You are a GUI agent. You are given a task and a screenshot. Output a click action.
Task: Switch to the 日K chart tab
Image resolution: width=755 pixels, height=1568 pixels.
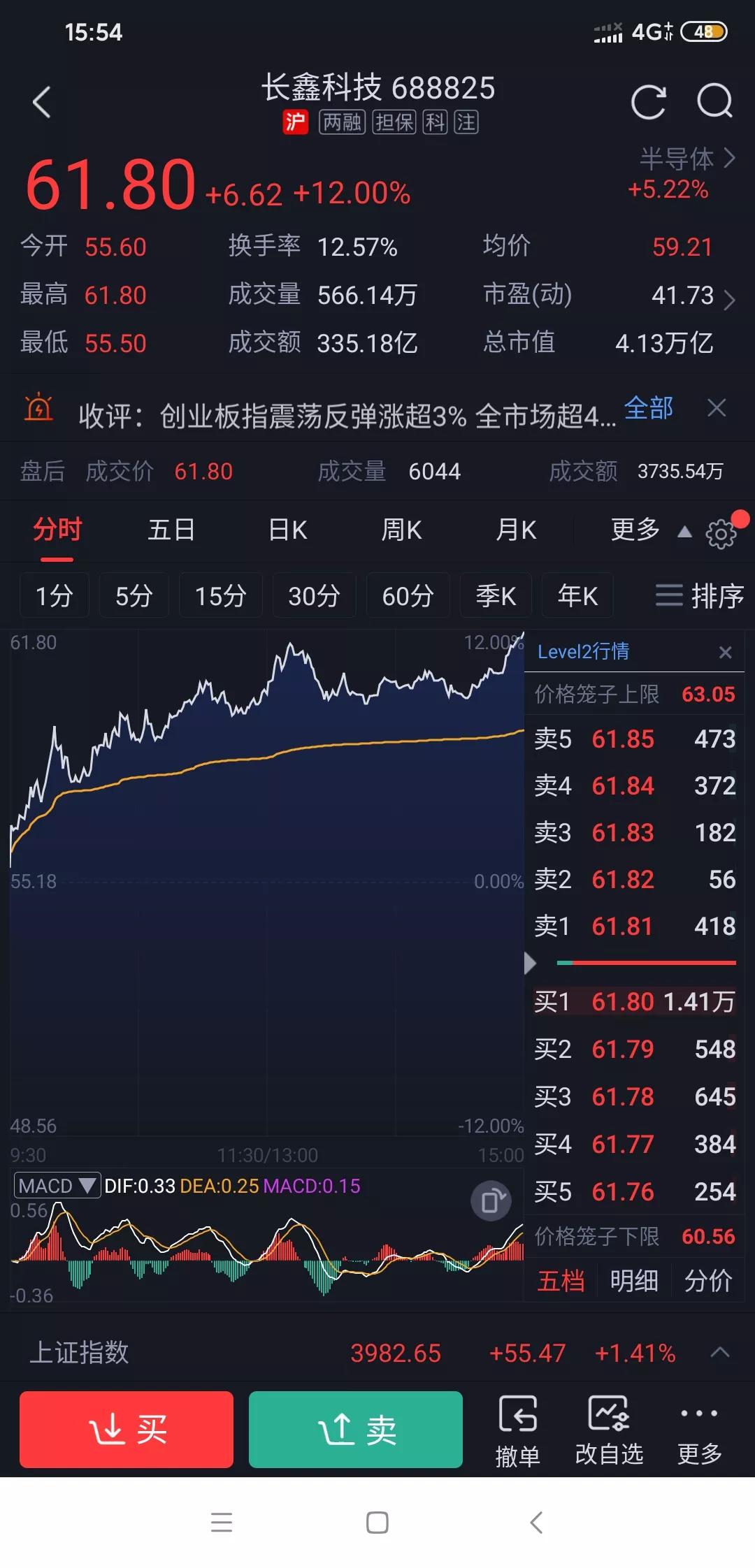(x=288, y=530)
